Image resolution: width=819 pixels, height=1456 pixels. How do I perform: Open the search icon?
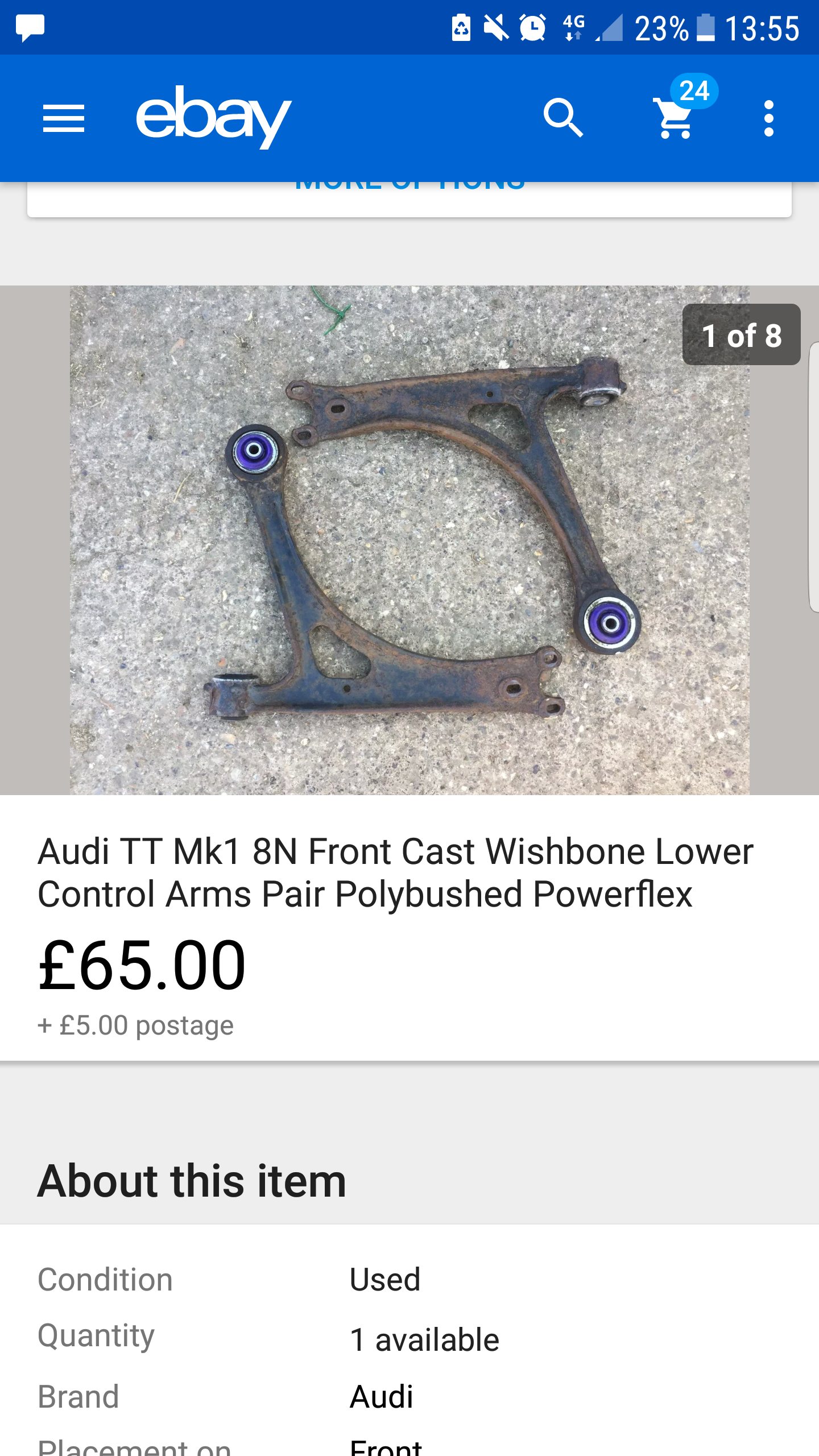pos(563,118)
